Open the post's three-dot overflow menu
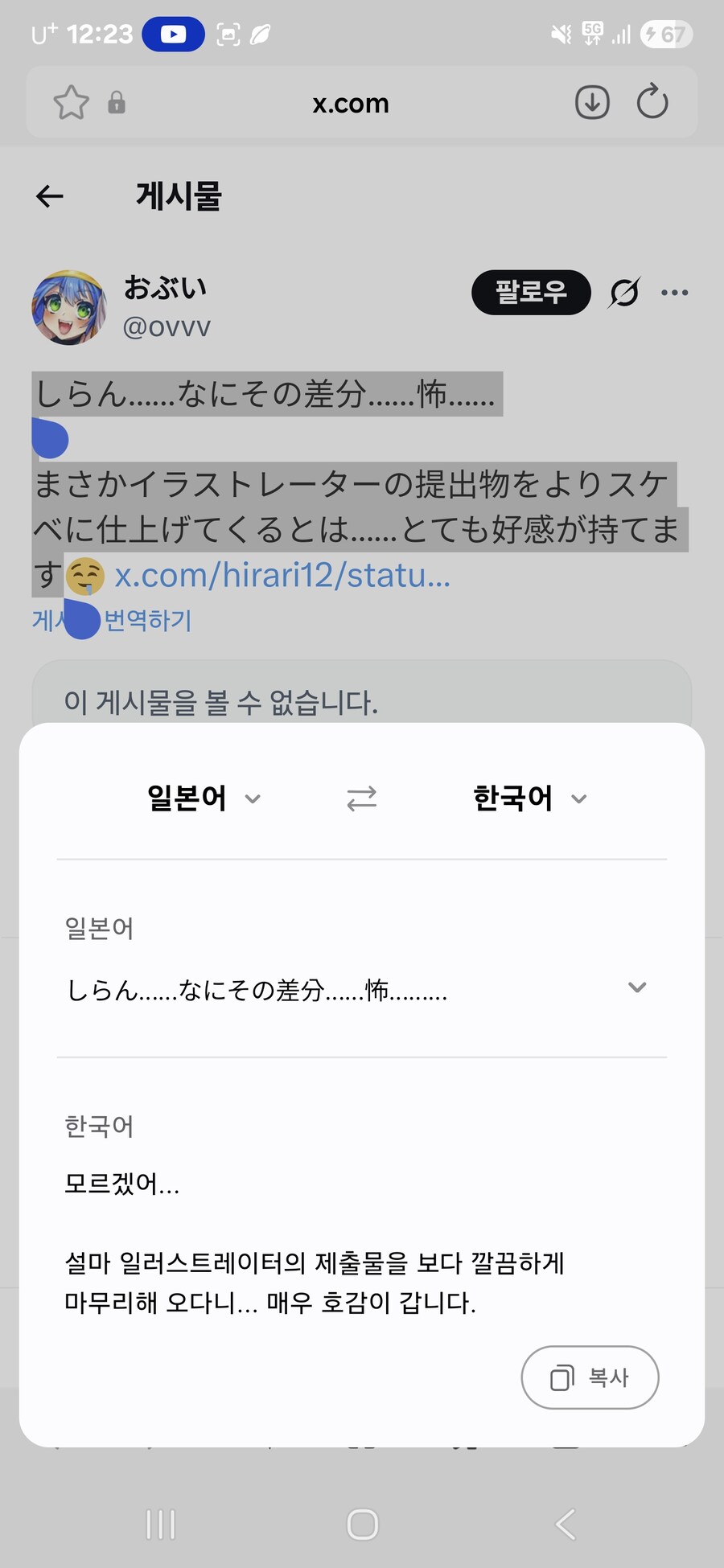The height and width of the screenshot is (1568, 724). [x=674, y=292]
